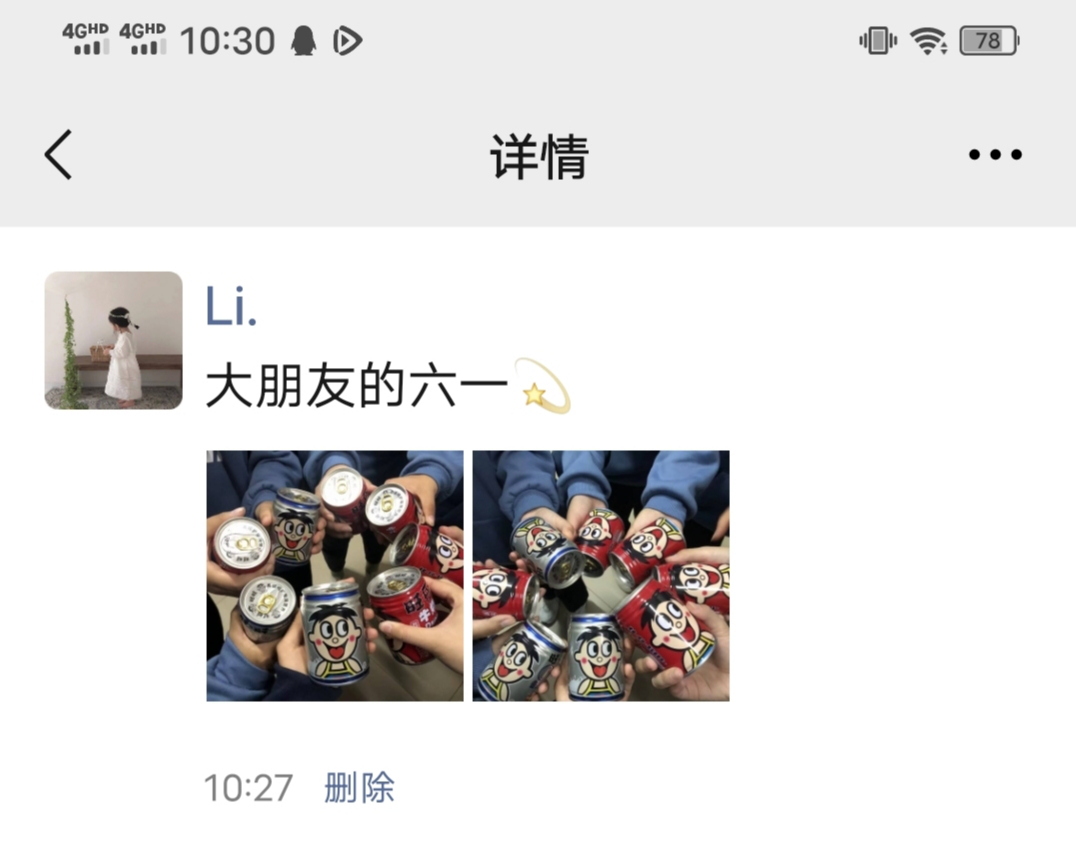
Task: Tap 删除 to delete this post
Action: coord(359,788)
